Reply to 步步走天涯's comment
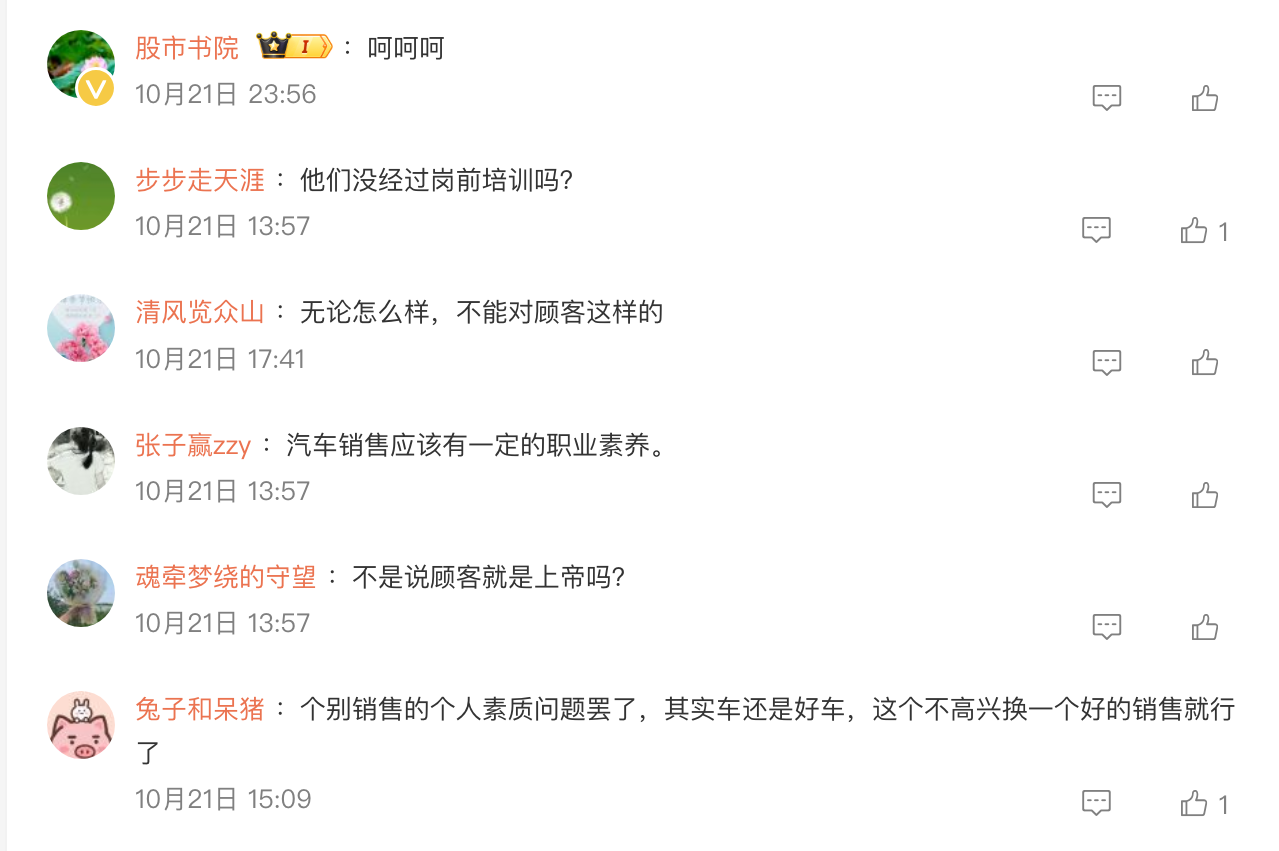This screenshot has width=1279, height=851. (x=1096, y=231)
